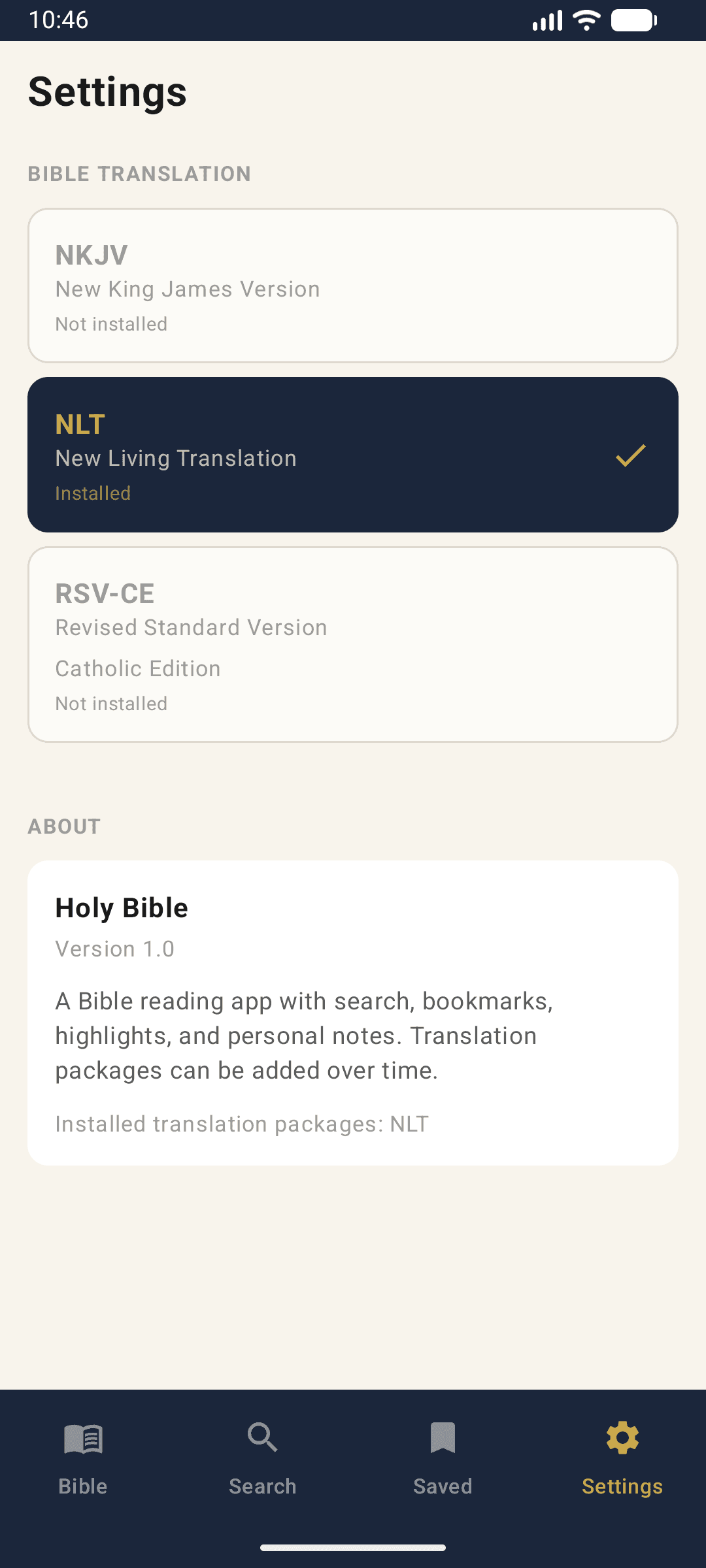Tap the checkmark on the NLT card
This screenshot has height=1568, width=706.
tap(630, 456)
